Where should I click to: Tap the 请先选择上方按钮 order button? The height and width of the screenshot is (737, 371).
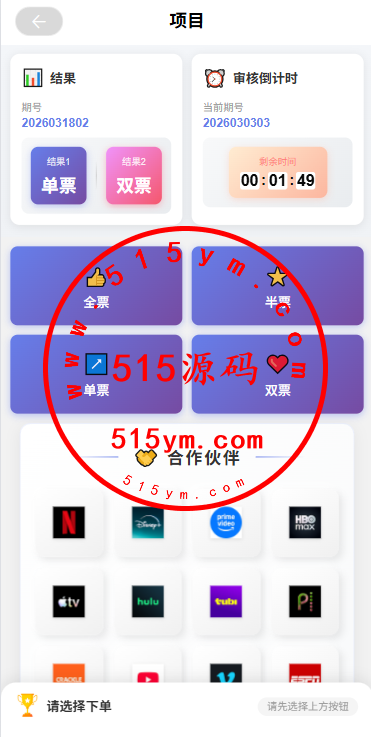coord(308,706)
